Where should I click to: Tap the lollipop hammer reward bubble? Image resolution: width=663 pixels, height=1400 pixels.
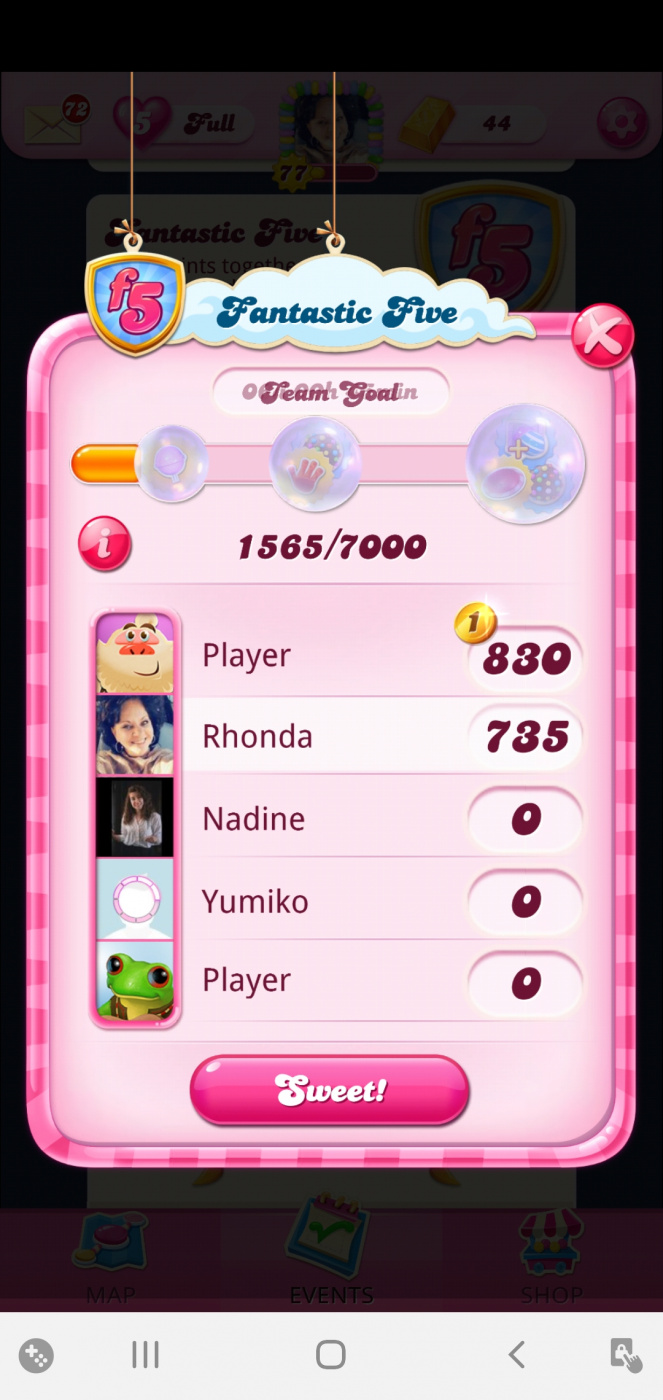[315, 464]
